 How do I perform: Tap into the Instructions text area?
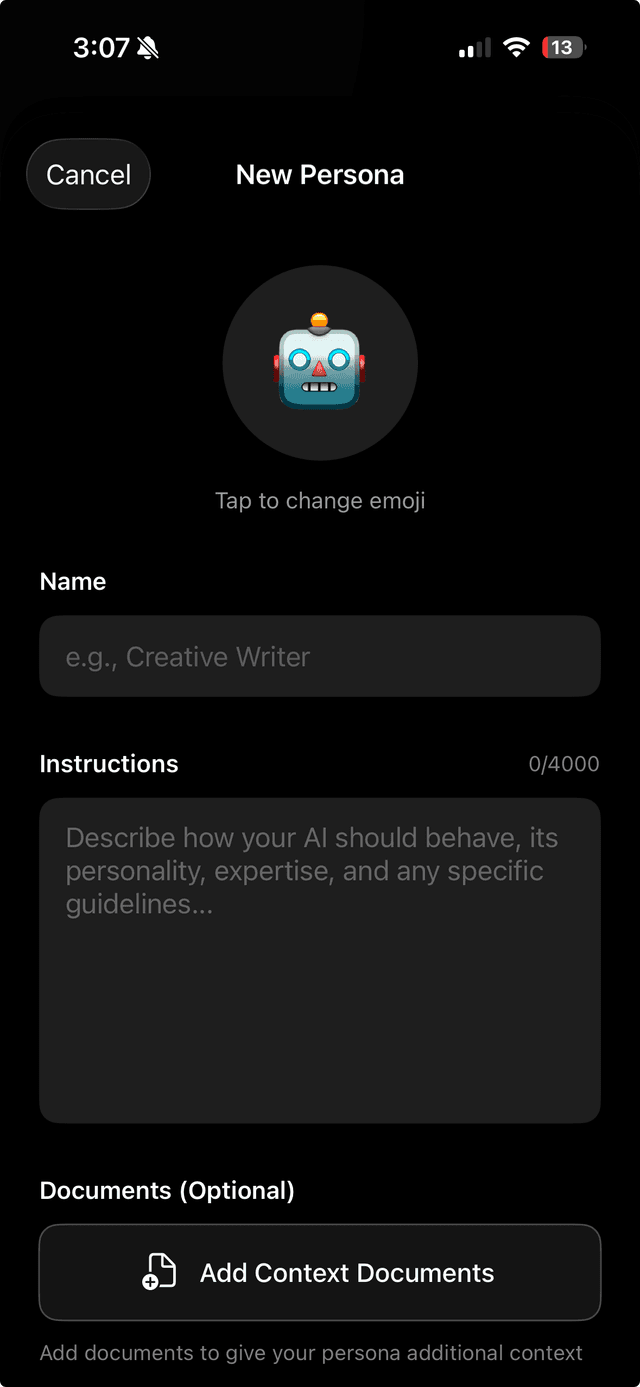point(320,960)
